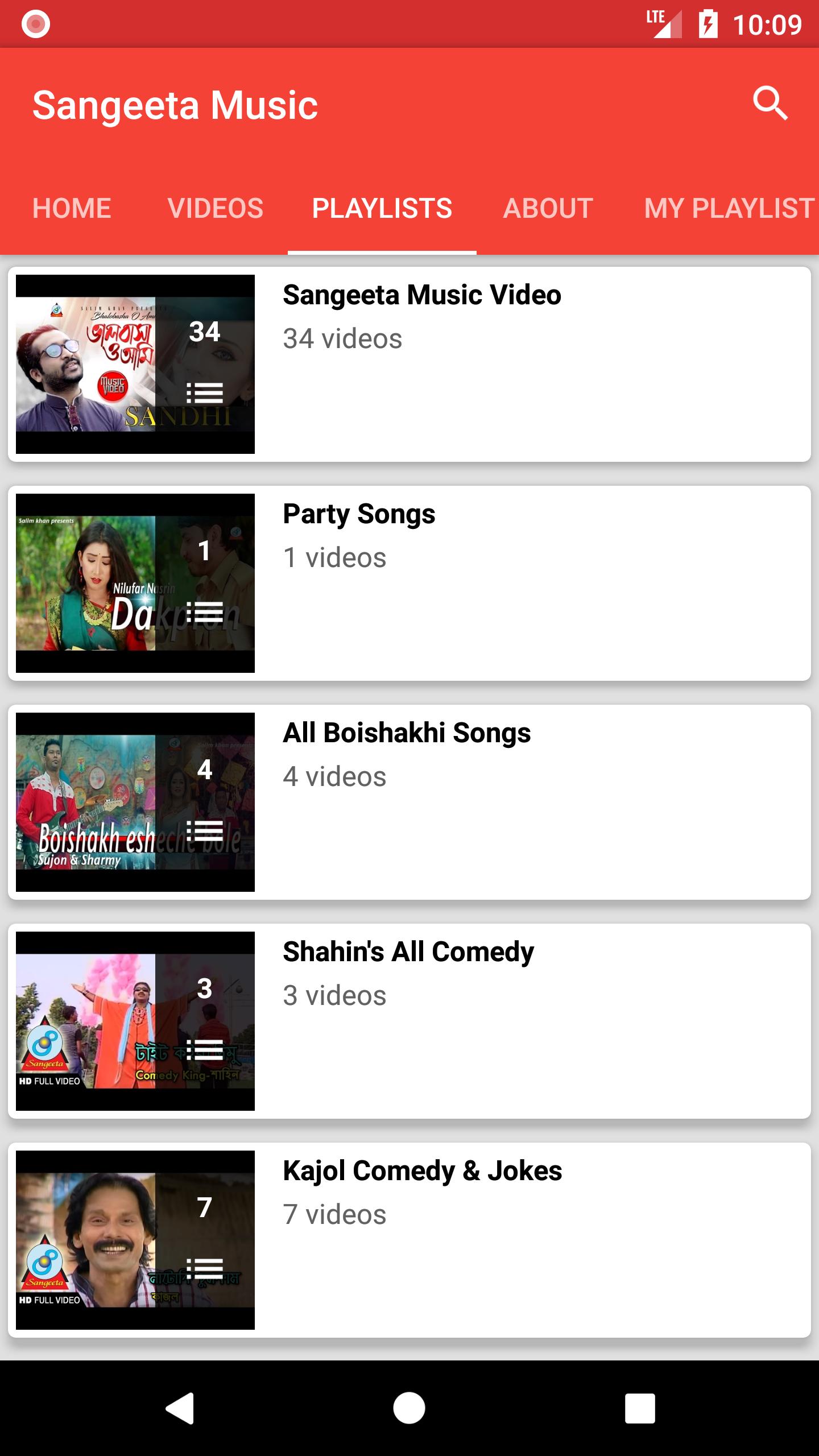Open the search icon
Viewport: 819px width, 1456px height.
[x=771, y=104]
